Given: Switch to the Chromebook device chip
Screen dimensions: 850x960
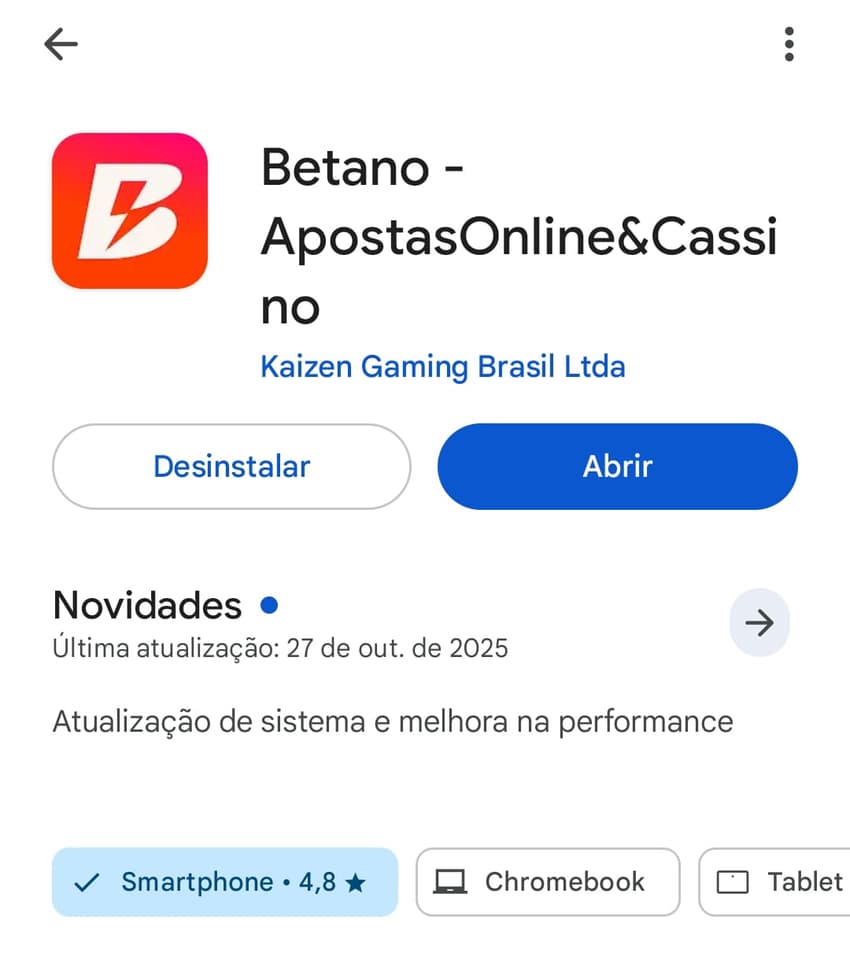Looking at the screenshot, I should 548,882.
